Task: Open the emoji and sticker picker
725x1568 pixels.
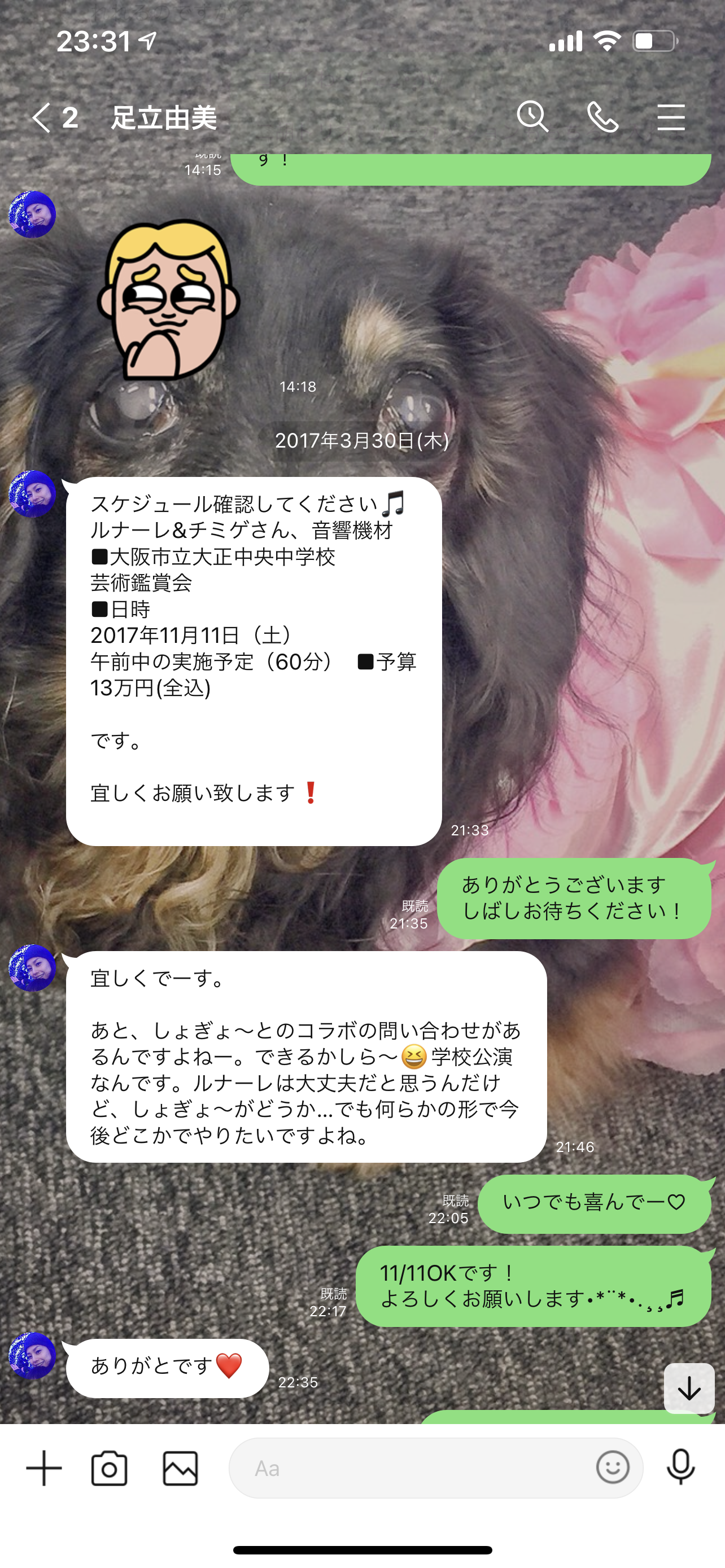Action: [613, 1468]
